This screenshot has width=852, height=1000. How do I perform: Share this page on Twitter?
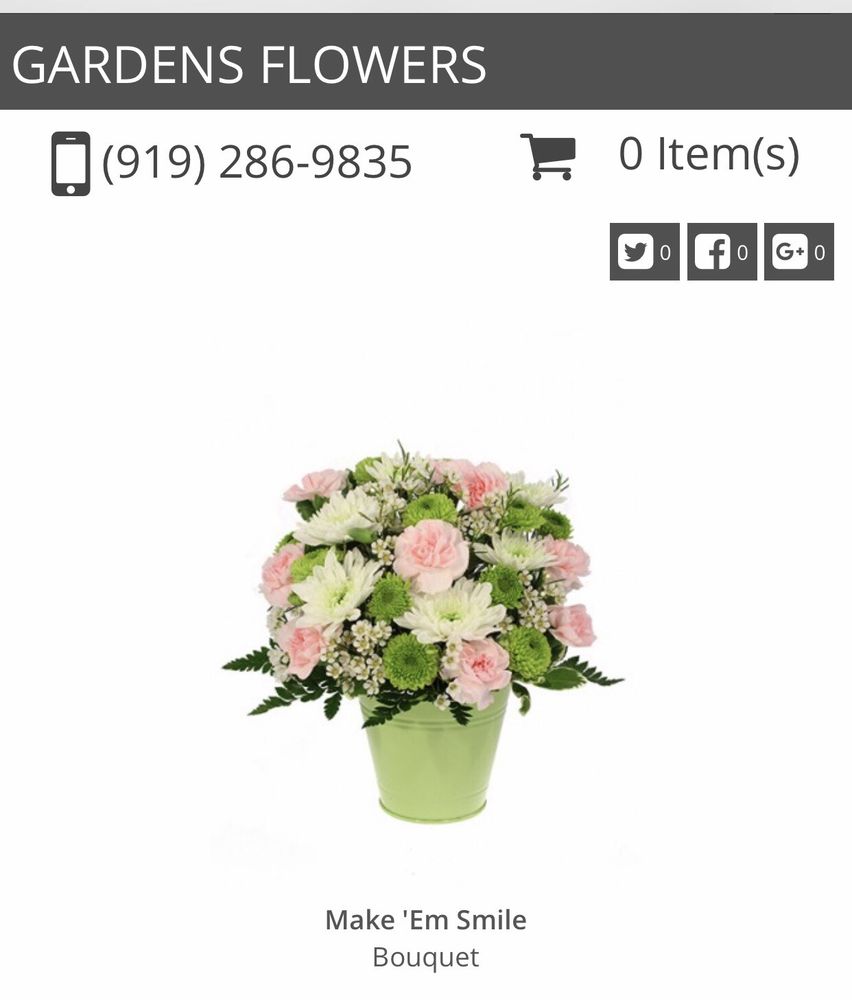click(x=644, y=252)
